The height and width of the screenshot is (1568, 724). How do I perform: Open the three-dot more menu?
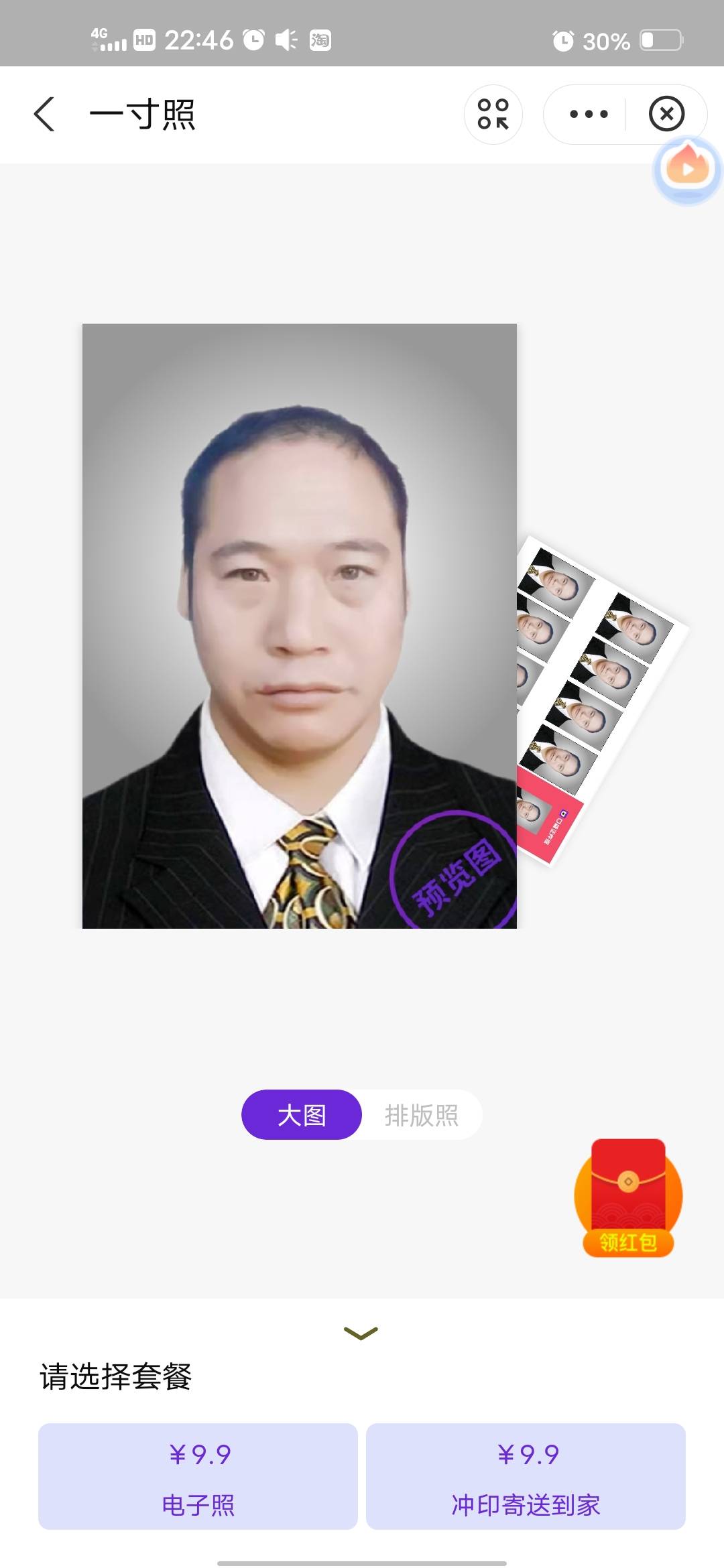point(588,114)
